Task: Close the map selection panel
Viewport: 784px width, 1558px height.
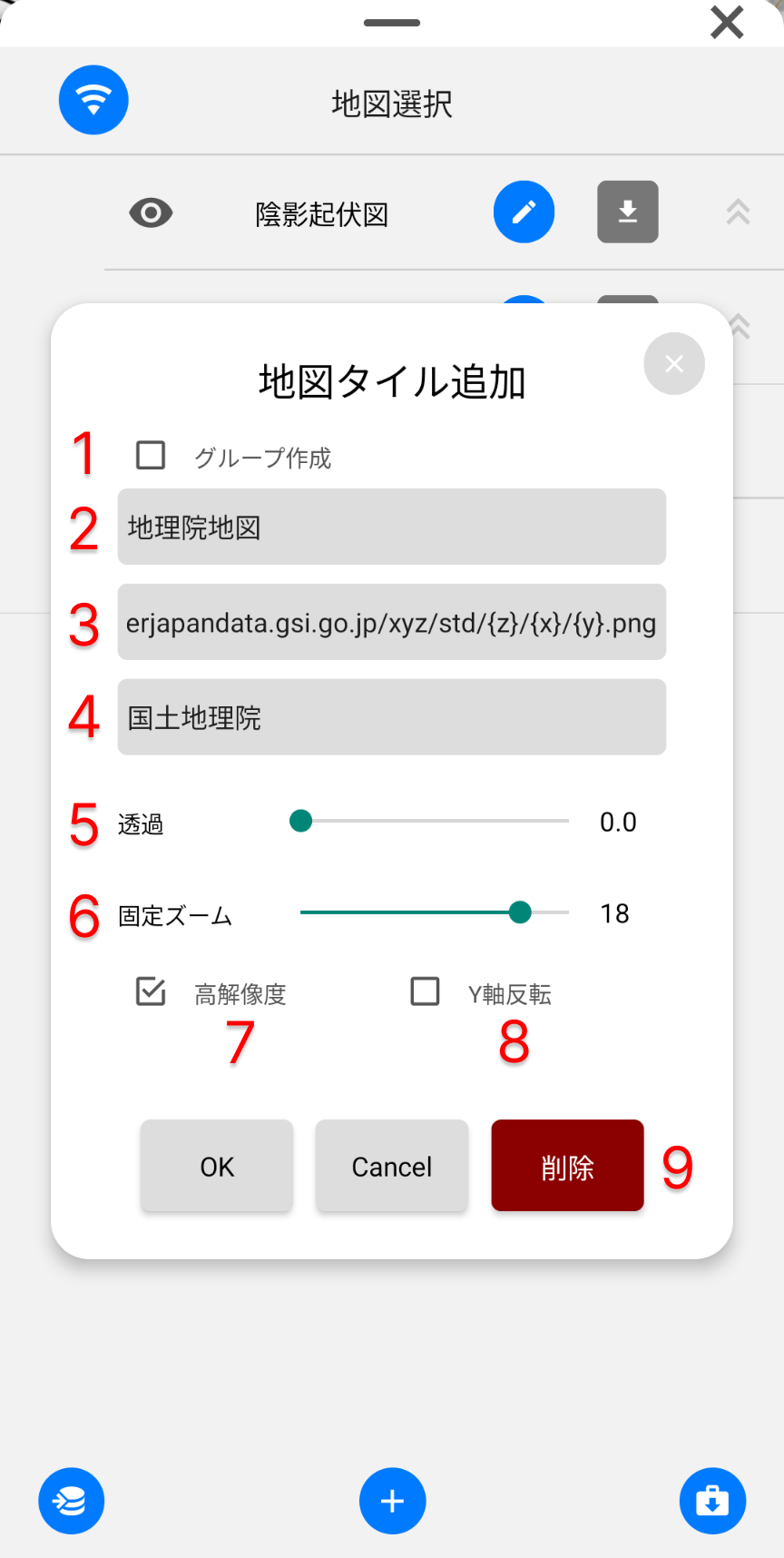Action: [727, 23]
